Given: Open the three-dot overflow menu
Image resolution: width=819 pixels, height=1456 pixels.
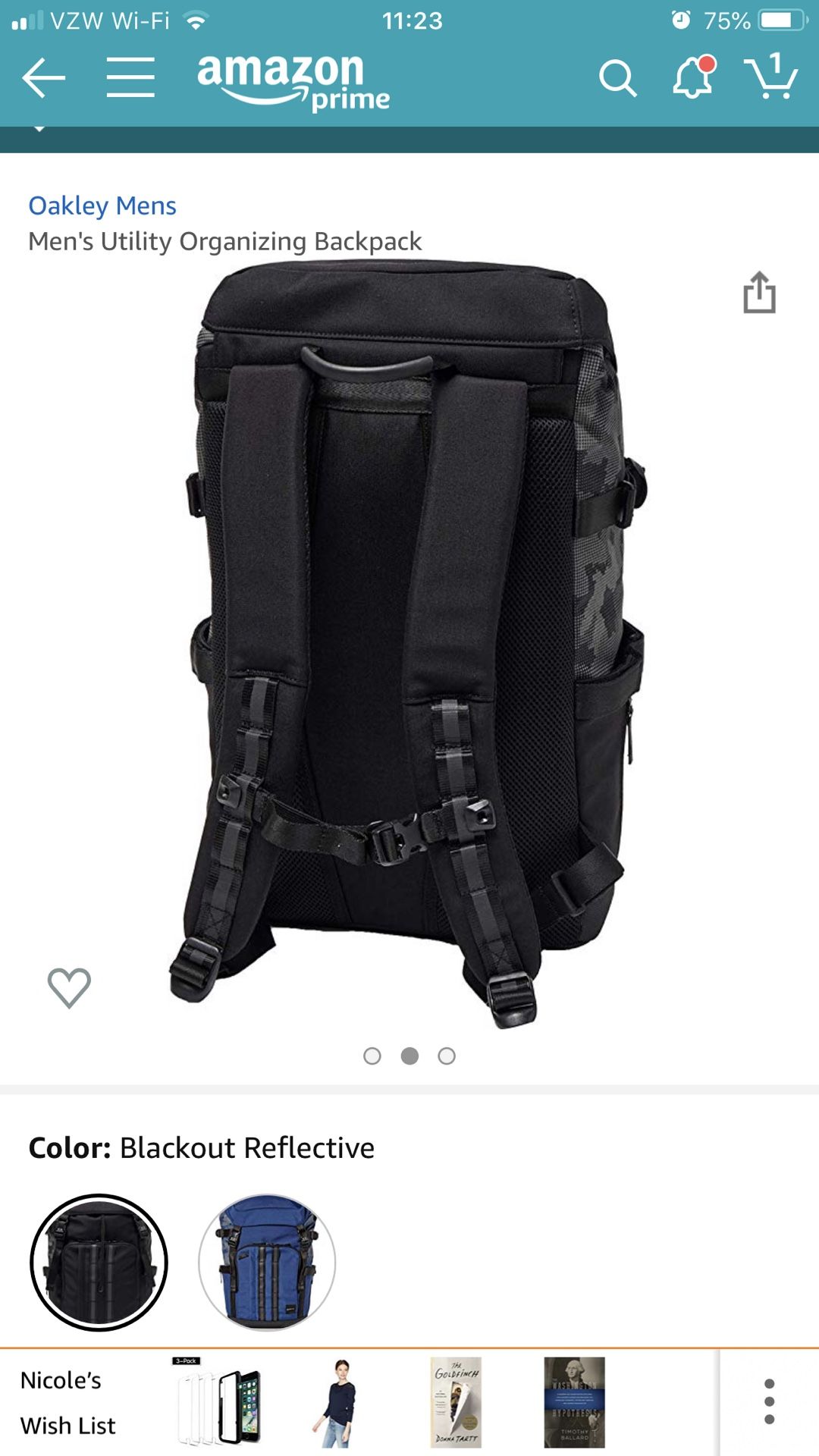Looking at the screenshot, I should (769, 1401).
